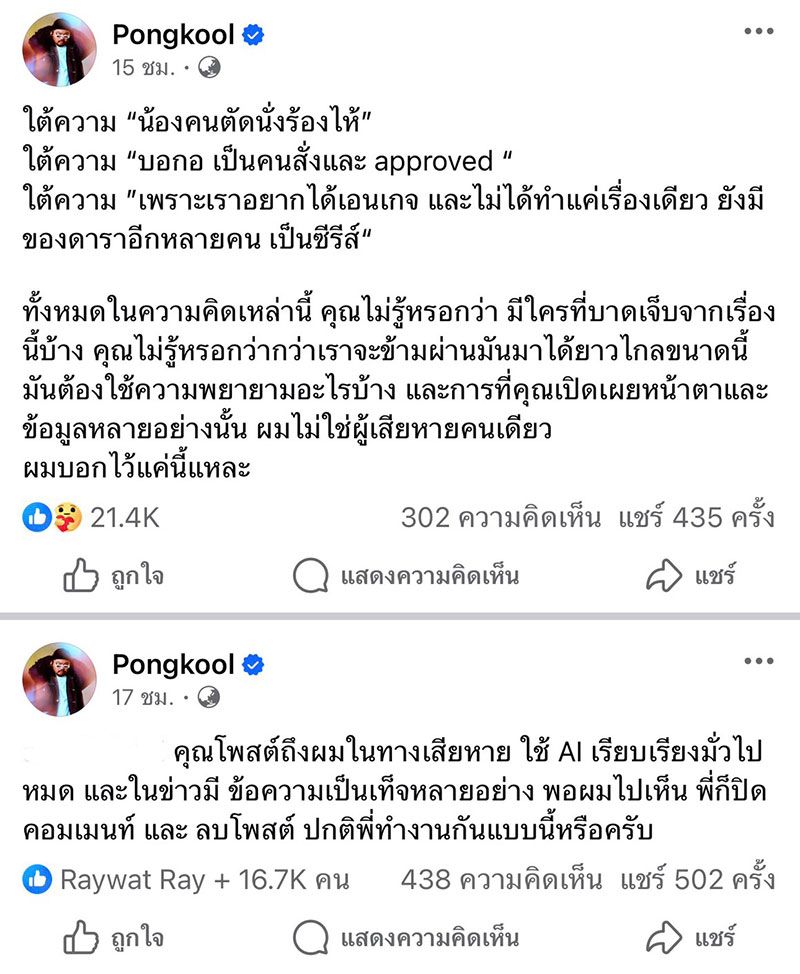Tap Pongkool's avatar on the 17 ชม. post
800x974 pixels.
(60, 680)
